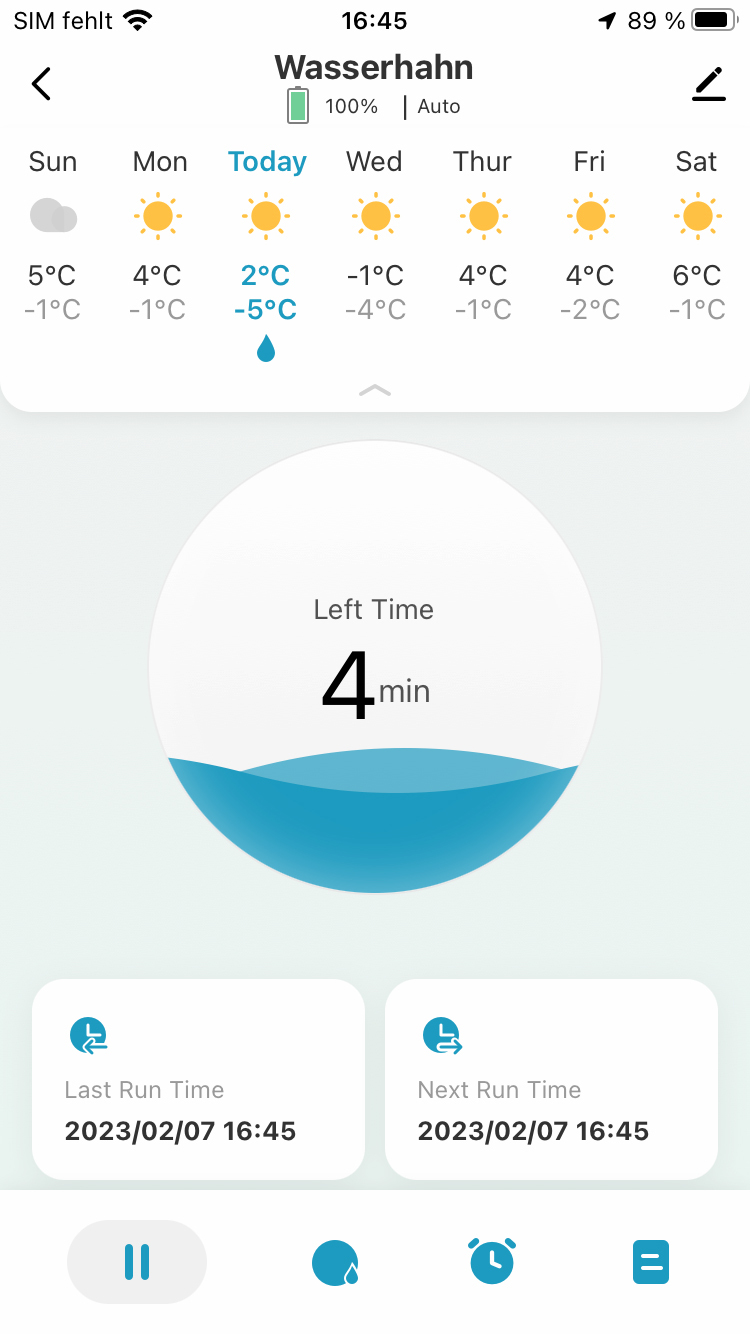This screenshot has width=750, height=1334.
Task: Pause the current watering run
Action: (x=137, y=1262)
